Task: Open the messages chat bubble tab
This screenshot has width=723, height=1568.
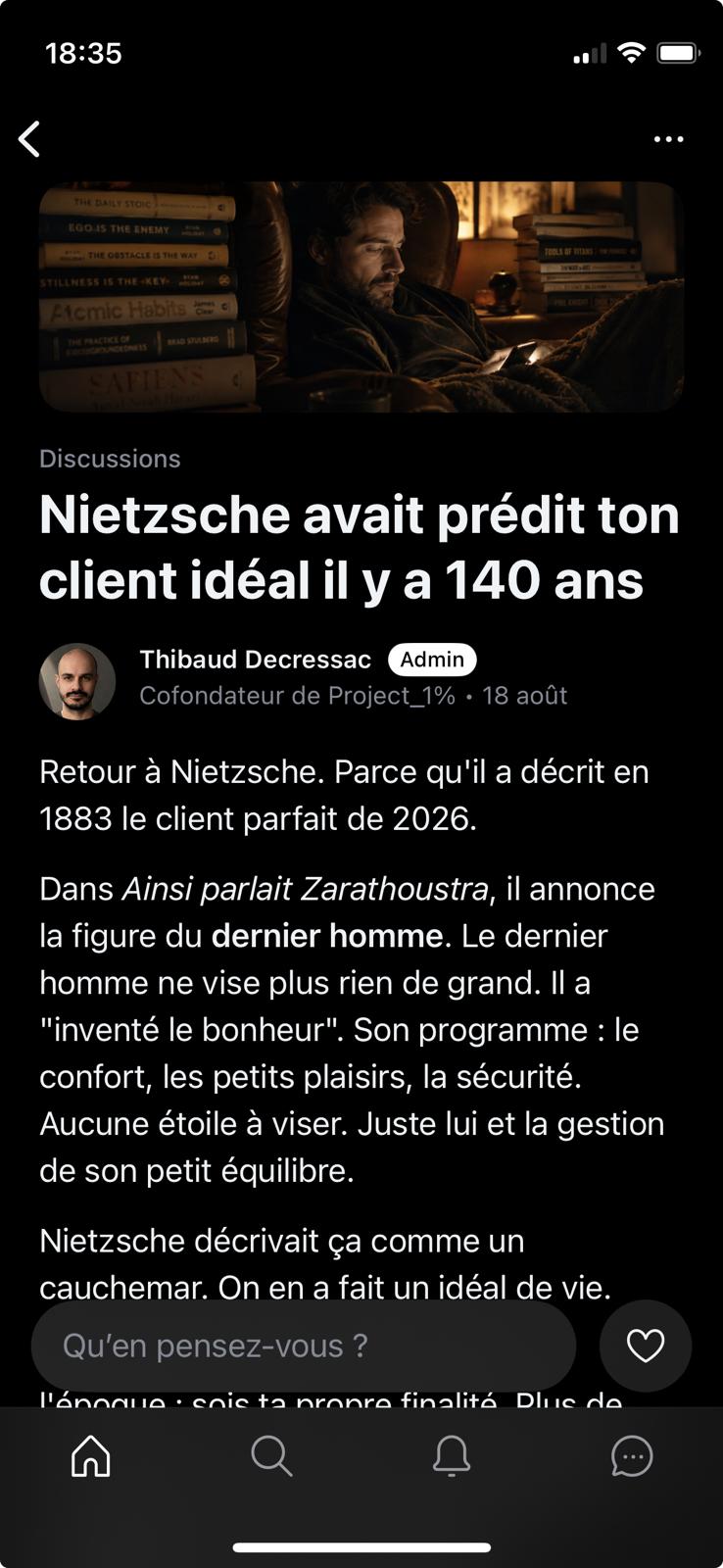Action: point(632,1456)
